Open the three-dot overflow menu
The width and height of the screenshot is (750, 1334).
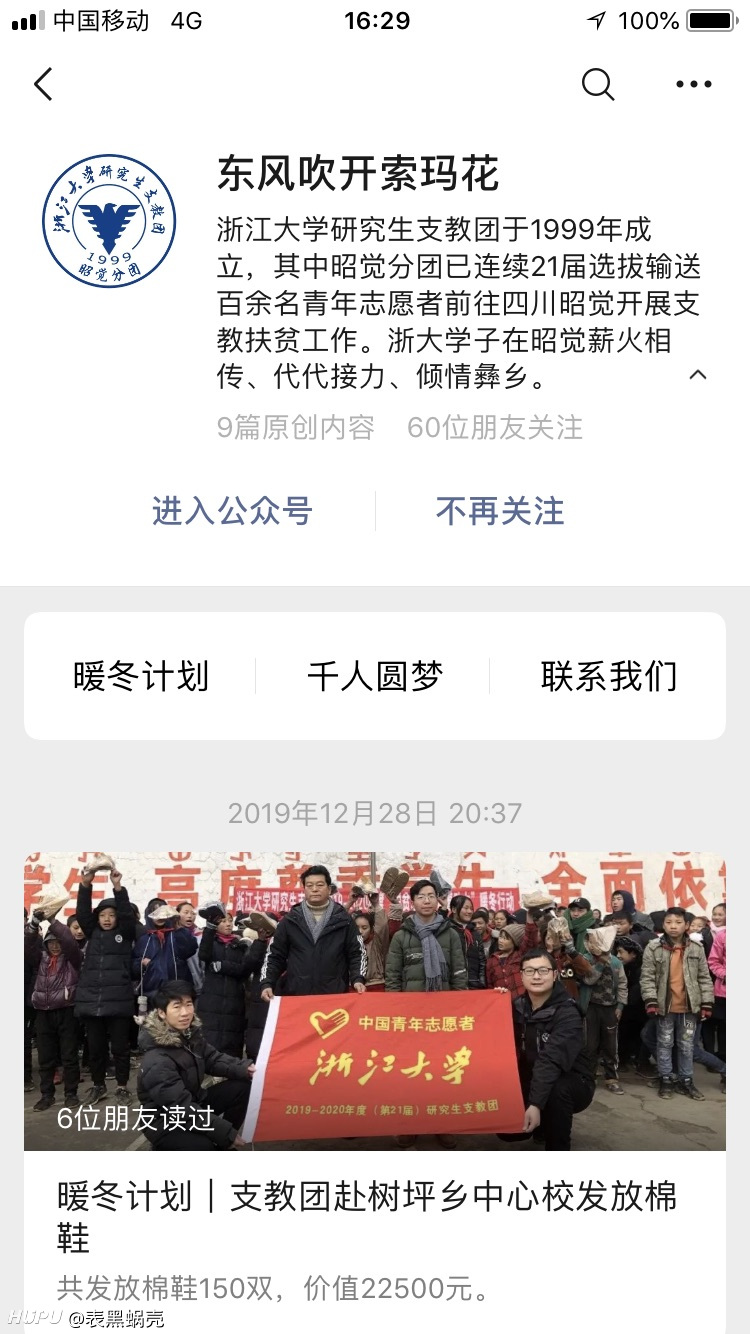pos(694,85)
